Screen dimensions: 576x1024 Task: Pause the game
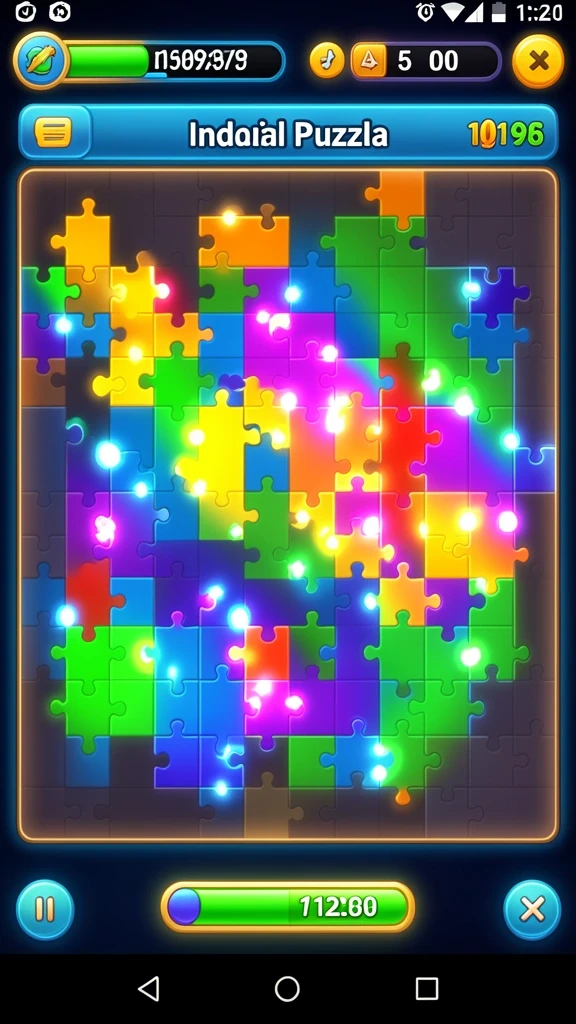[44, 909]
